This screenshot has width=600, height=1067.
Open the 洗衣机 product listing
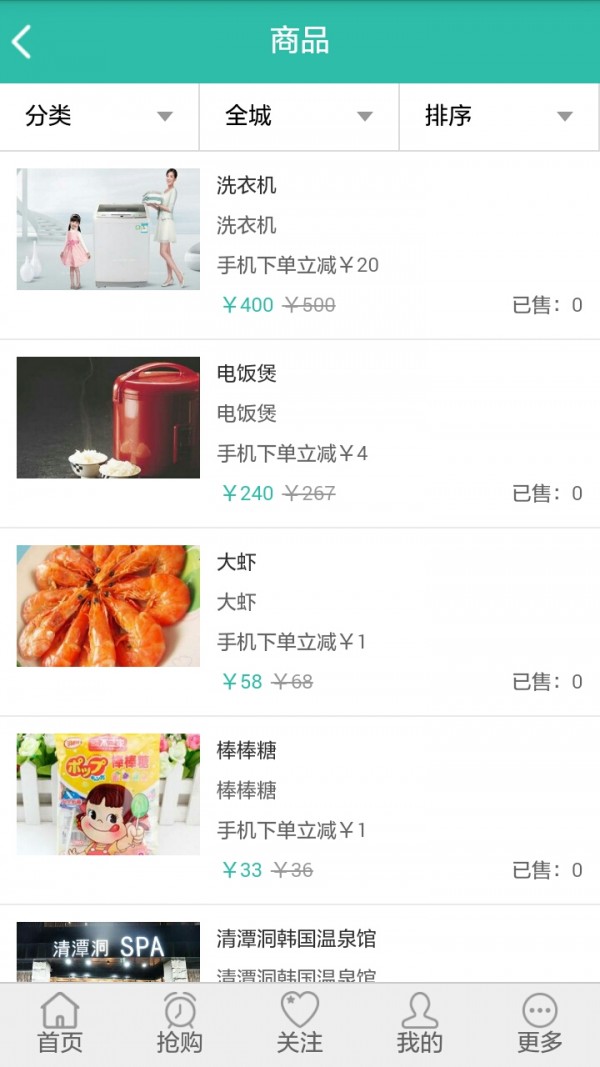(x=300, y=245)
